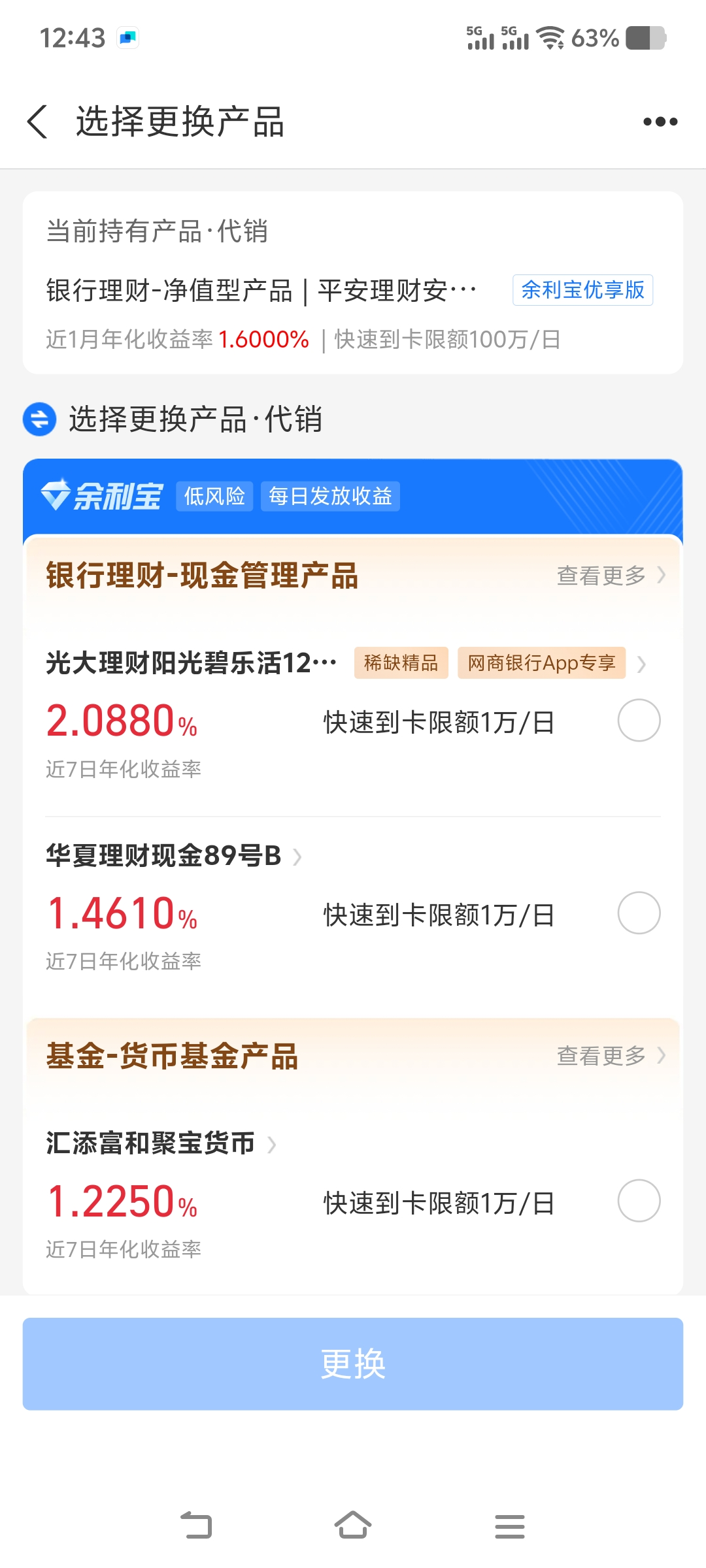Viewport: 706px width, 1568px height.
Task: Go back from 选择更换产品 page
Action: click(38, 122)
